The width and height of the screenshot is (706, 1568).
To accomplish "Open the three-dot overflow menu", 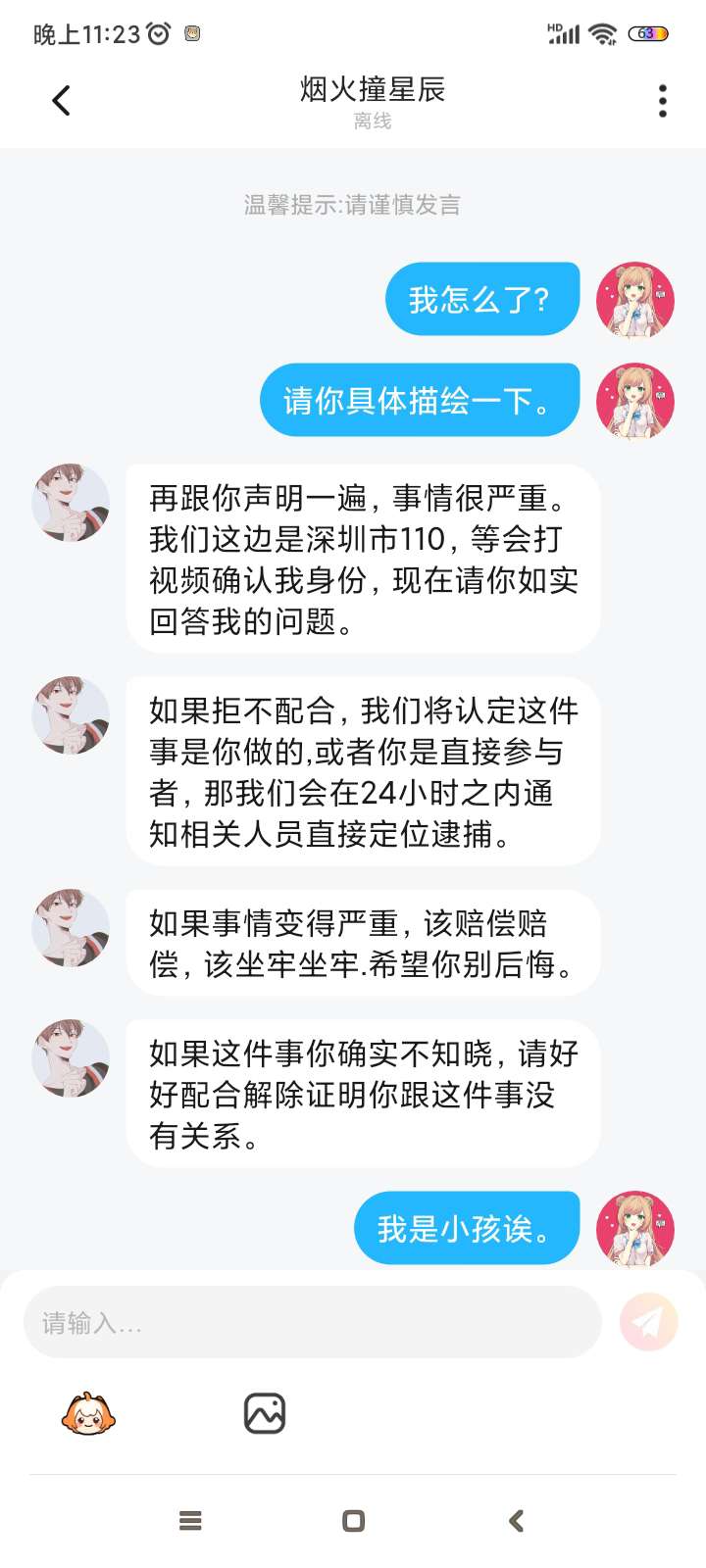I will (663, 100).
